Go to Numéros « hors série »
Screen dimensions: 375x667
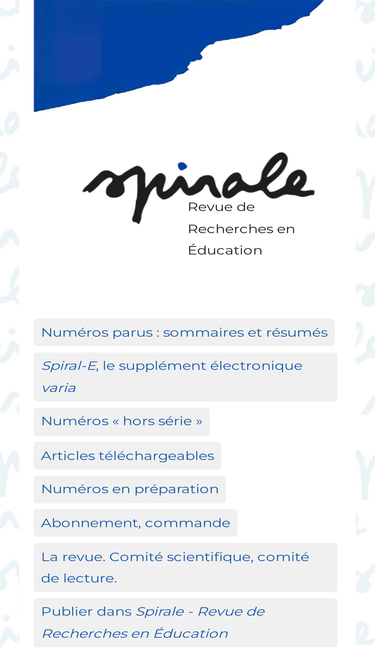[x=122, y=422]
